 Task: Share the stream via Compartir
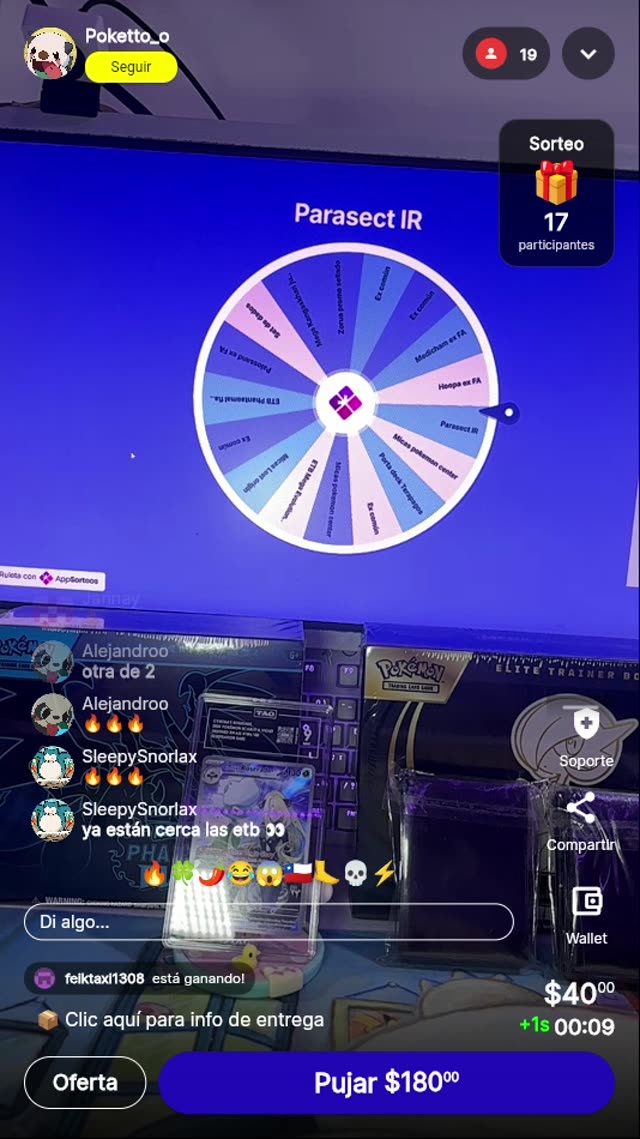[581, 822]
